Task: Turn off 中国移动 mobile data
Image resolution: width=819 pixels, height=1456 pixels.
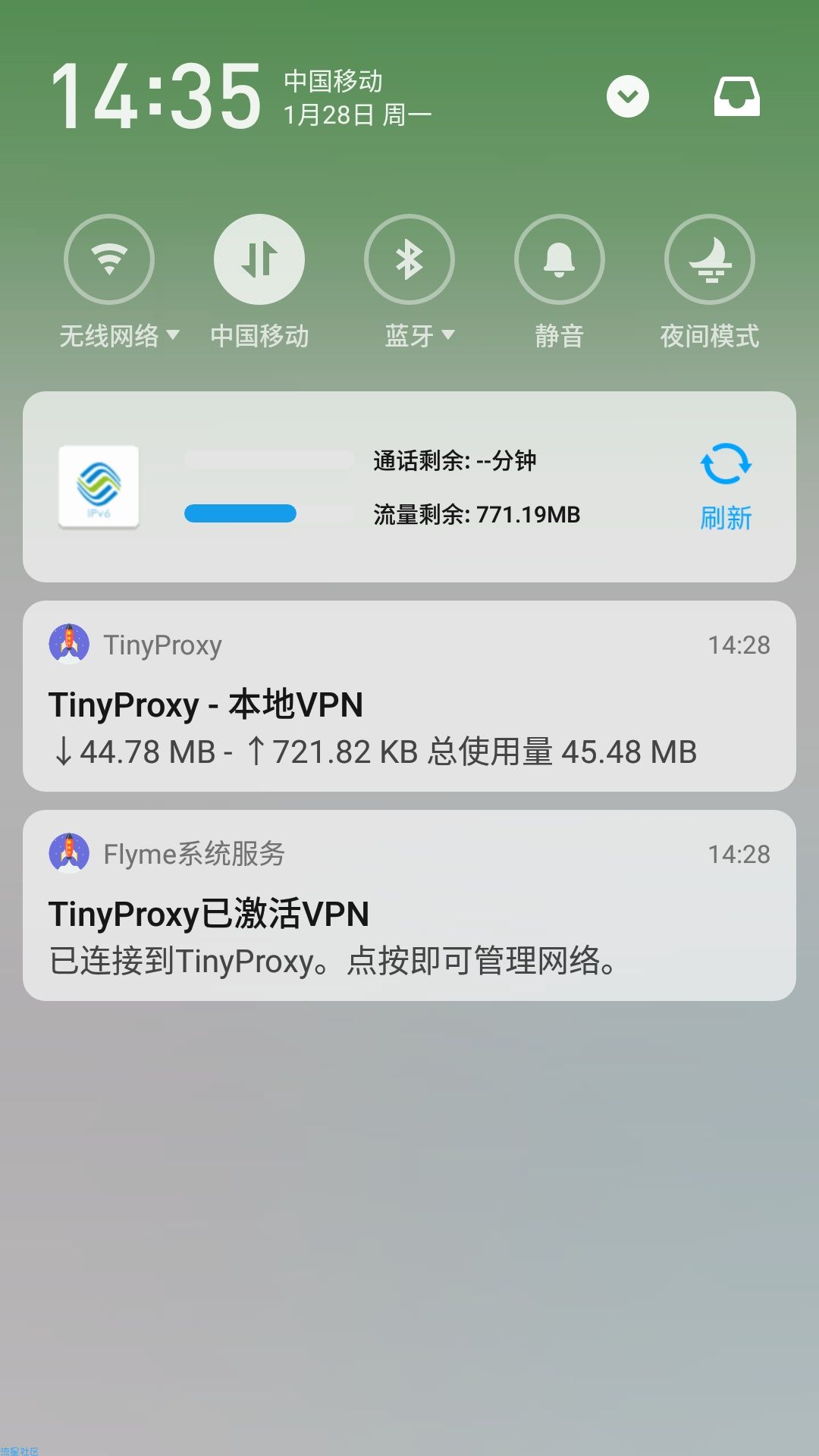Action: [x=259, y=259]
